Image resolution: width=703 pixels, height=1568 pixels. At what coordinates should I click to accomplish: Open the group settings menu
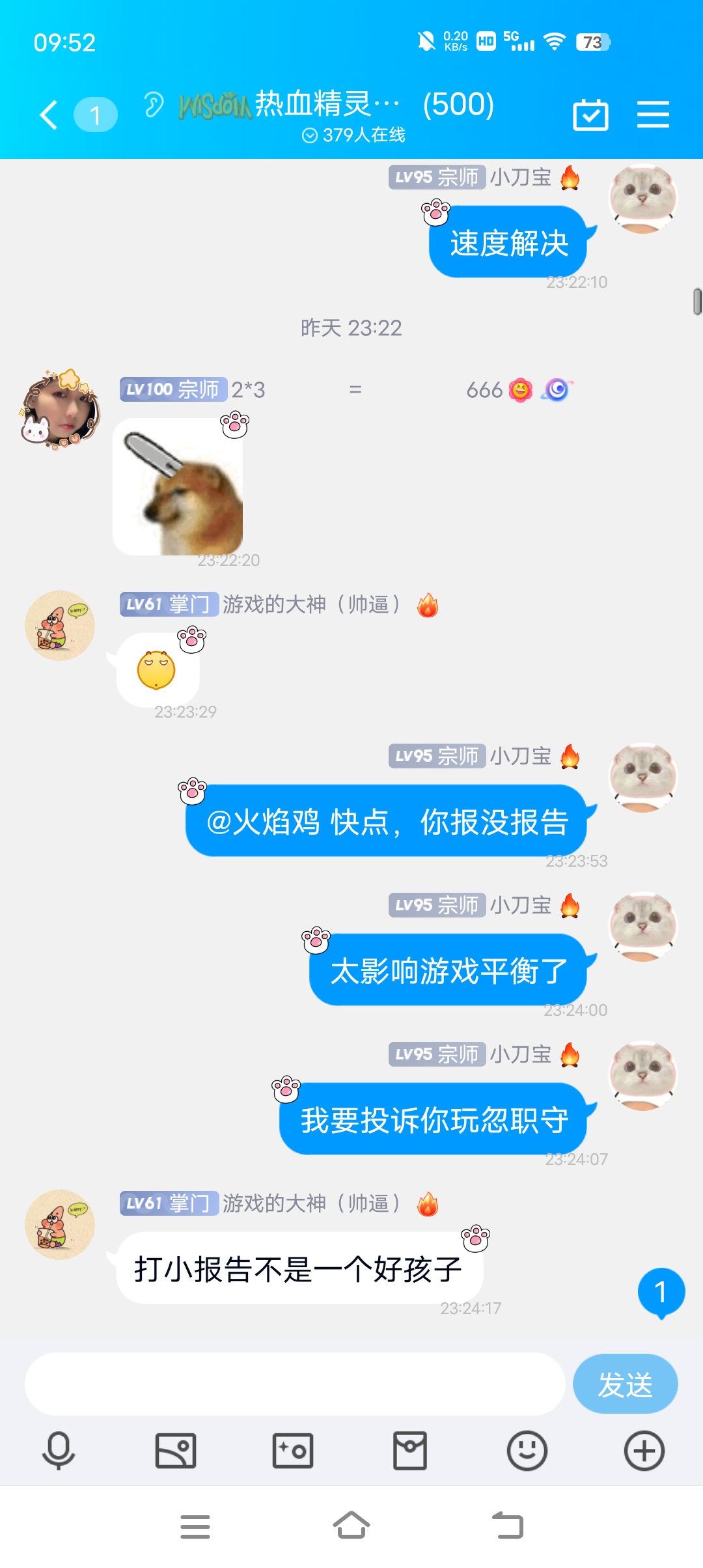pyautogui.click(x=653, y=115)
